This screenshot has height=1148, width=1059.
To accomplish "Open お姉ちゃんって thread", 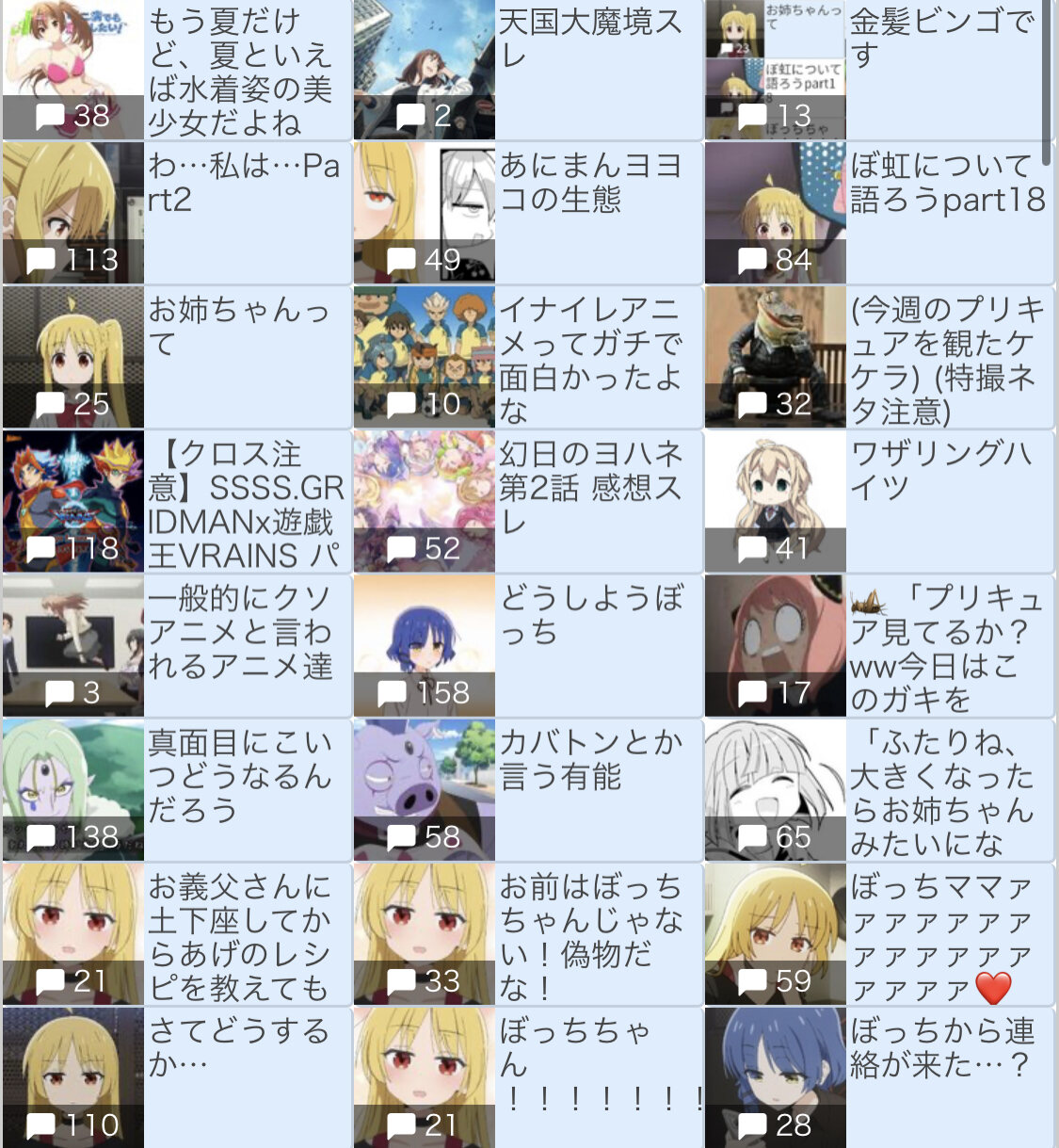I will tap(239, 326).
